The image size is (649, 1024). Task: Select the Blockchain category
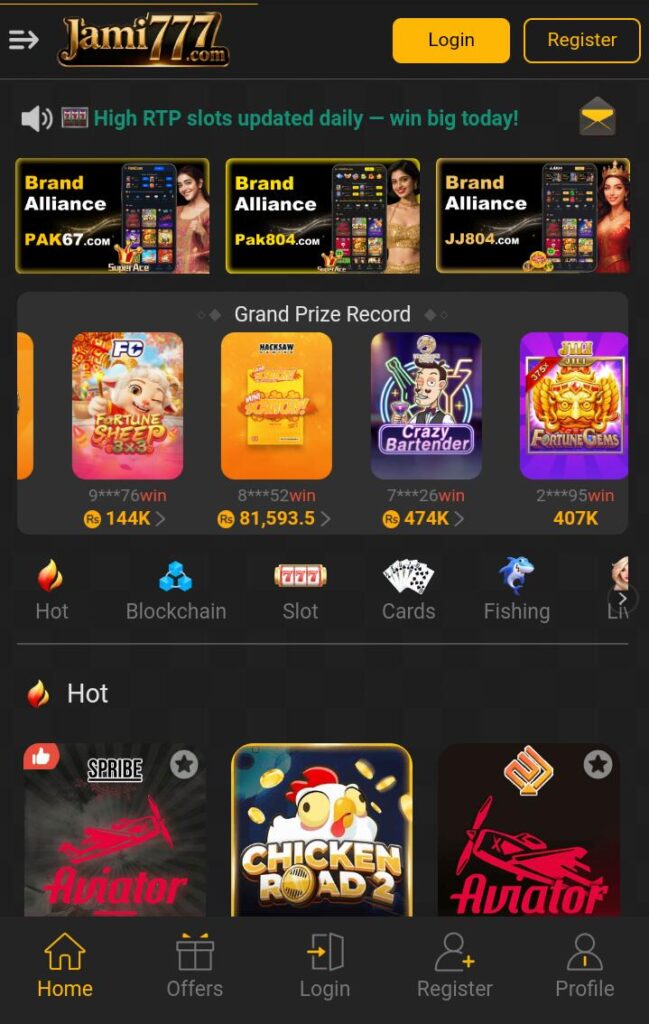pyautogui.click(x=176, y=591)
